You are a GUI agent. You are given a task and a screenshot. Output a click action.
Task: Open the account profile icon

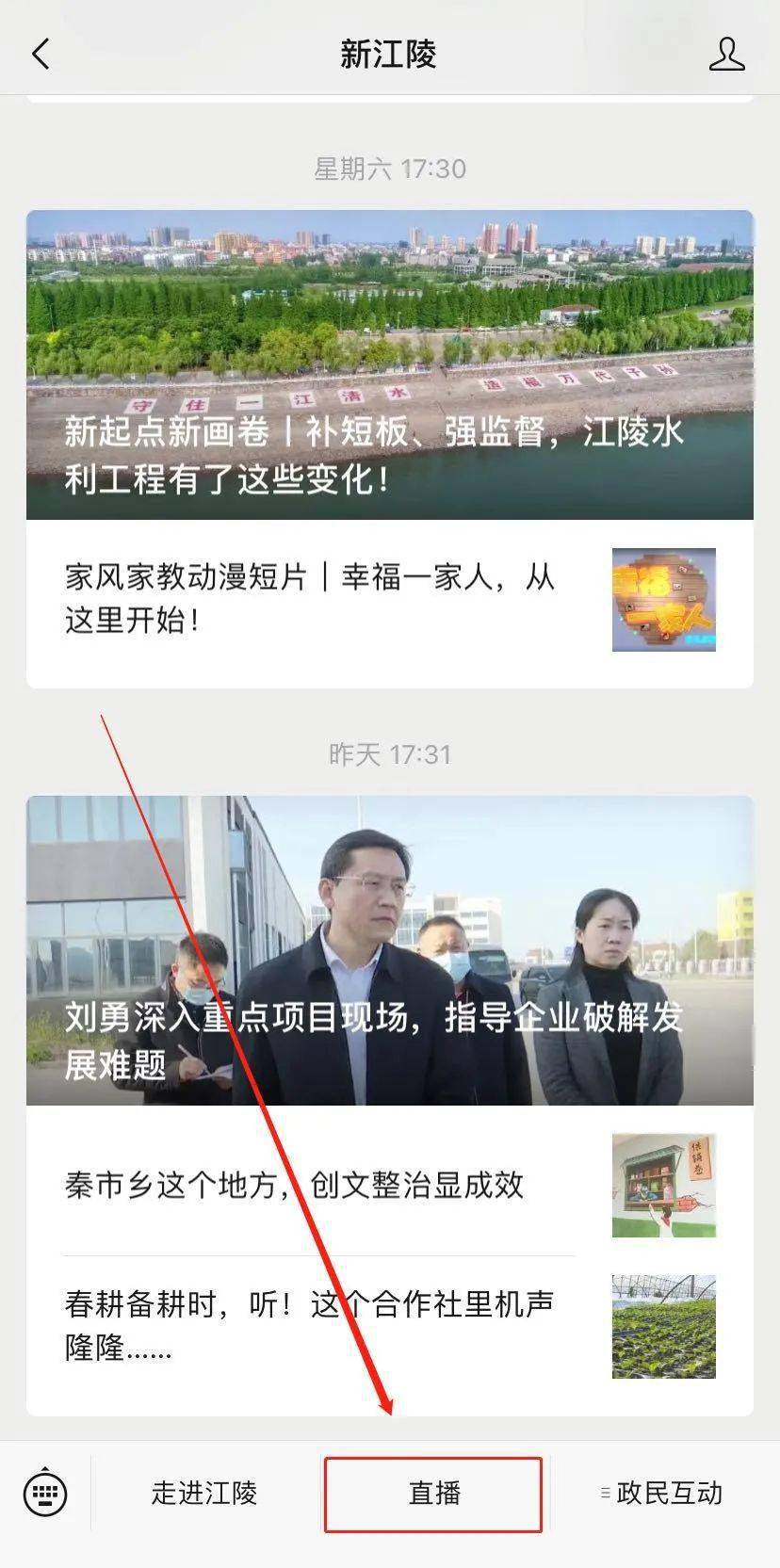tap(725, 55)
